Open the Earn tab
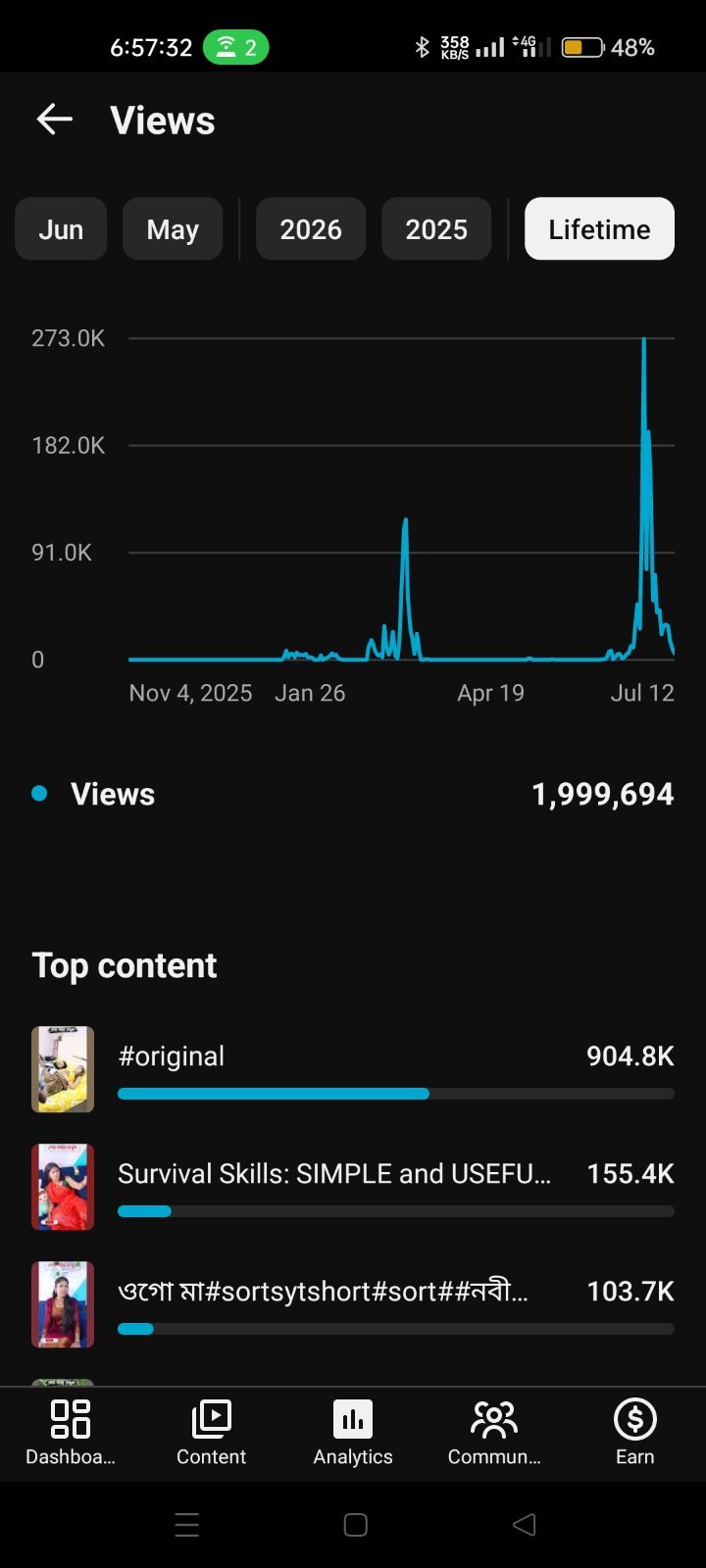706x1568 pixels. (635, 1433)
